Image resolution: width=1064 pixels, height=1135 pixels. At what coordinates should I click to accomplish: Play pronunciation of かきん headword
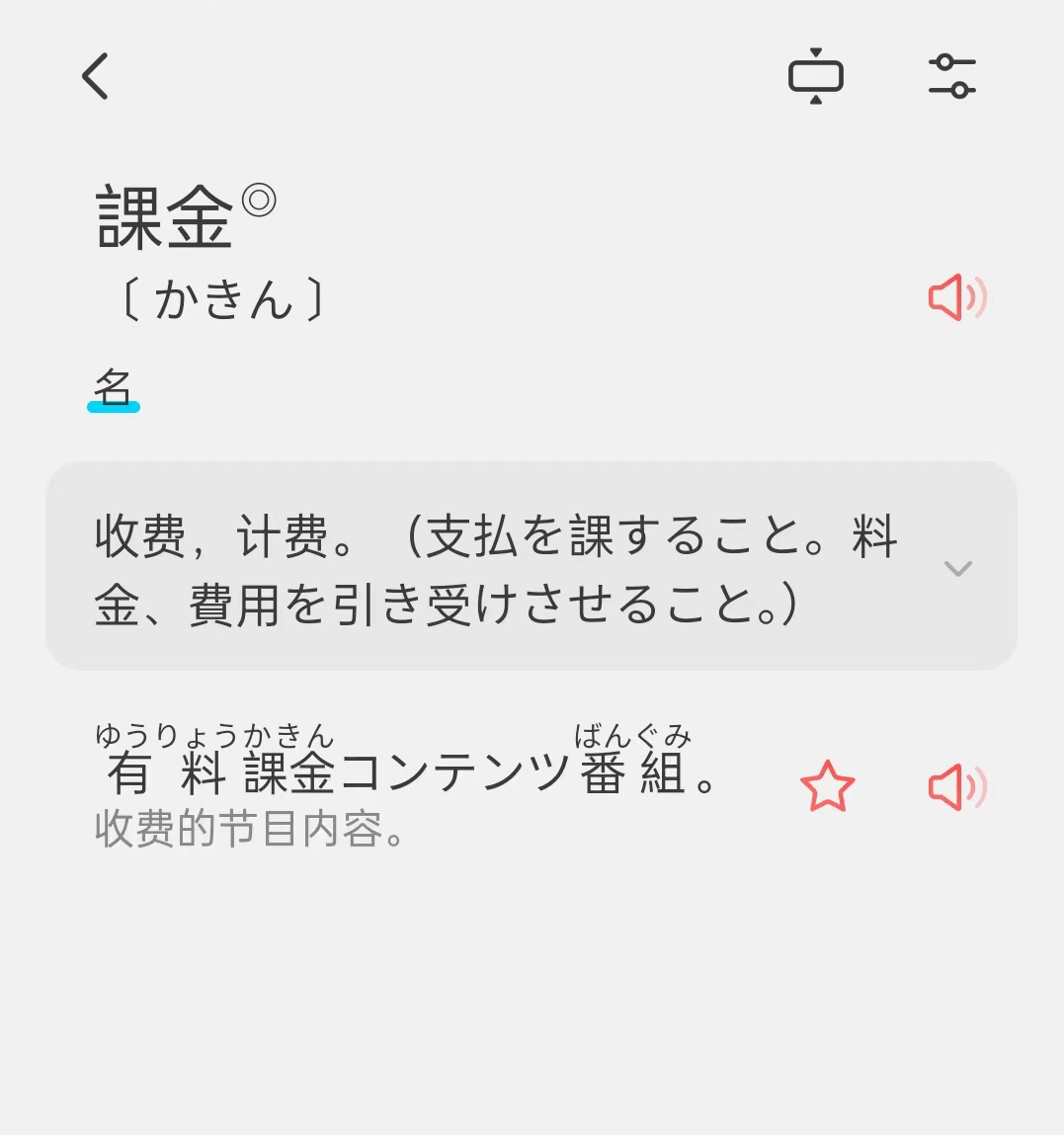coord(954,296)
